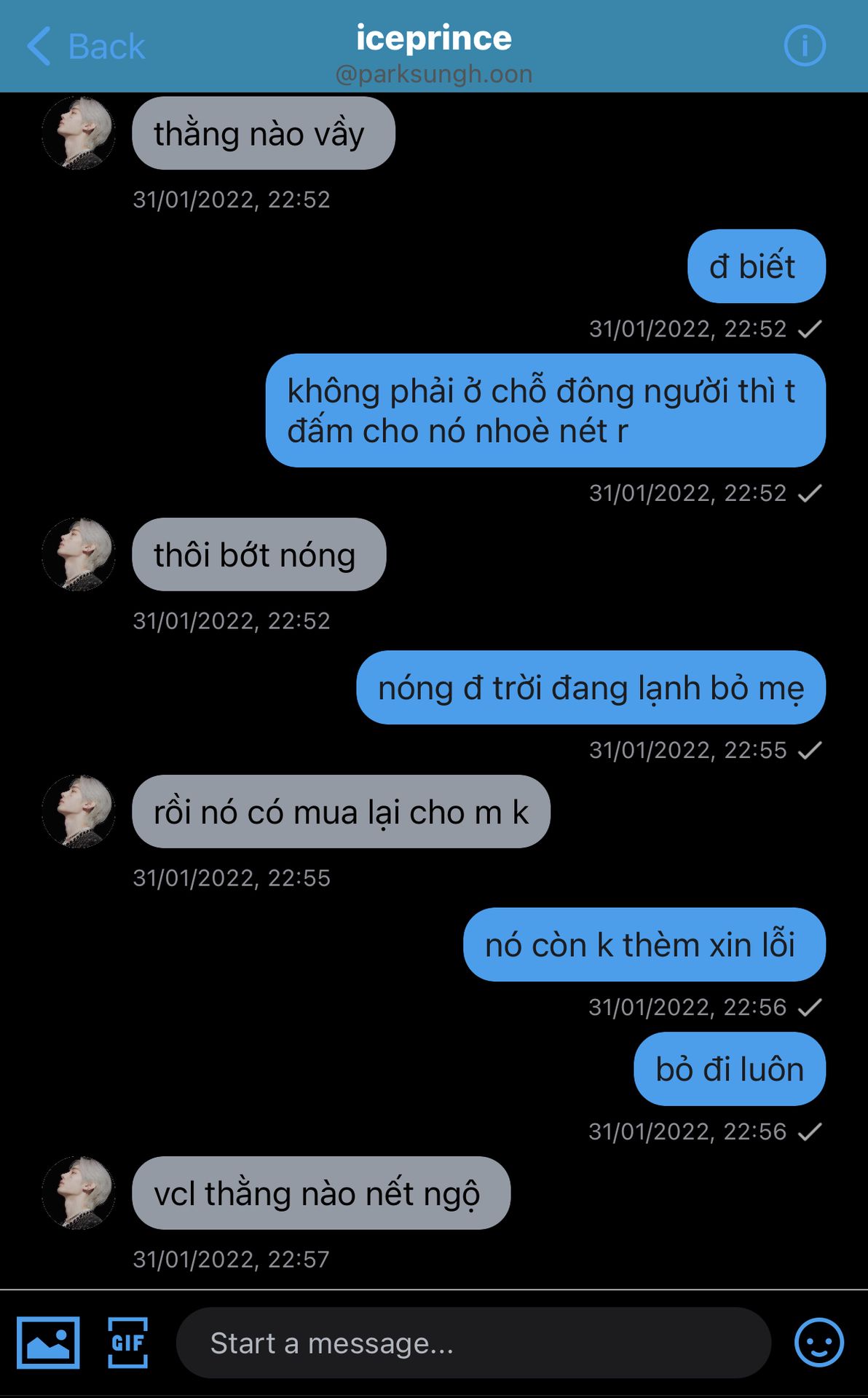Screen dimensions: 868x1398
Task: Open conversation info icon
Action: (x=805, y=46)
